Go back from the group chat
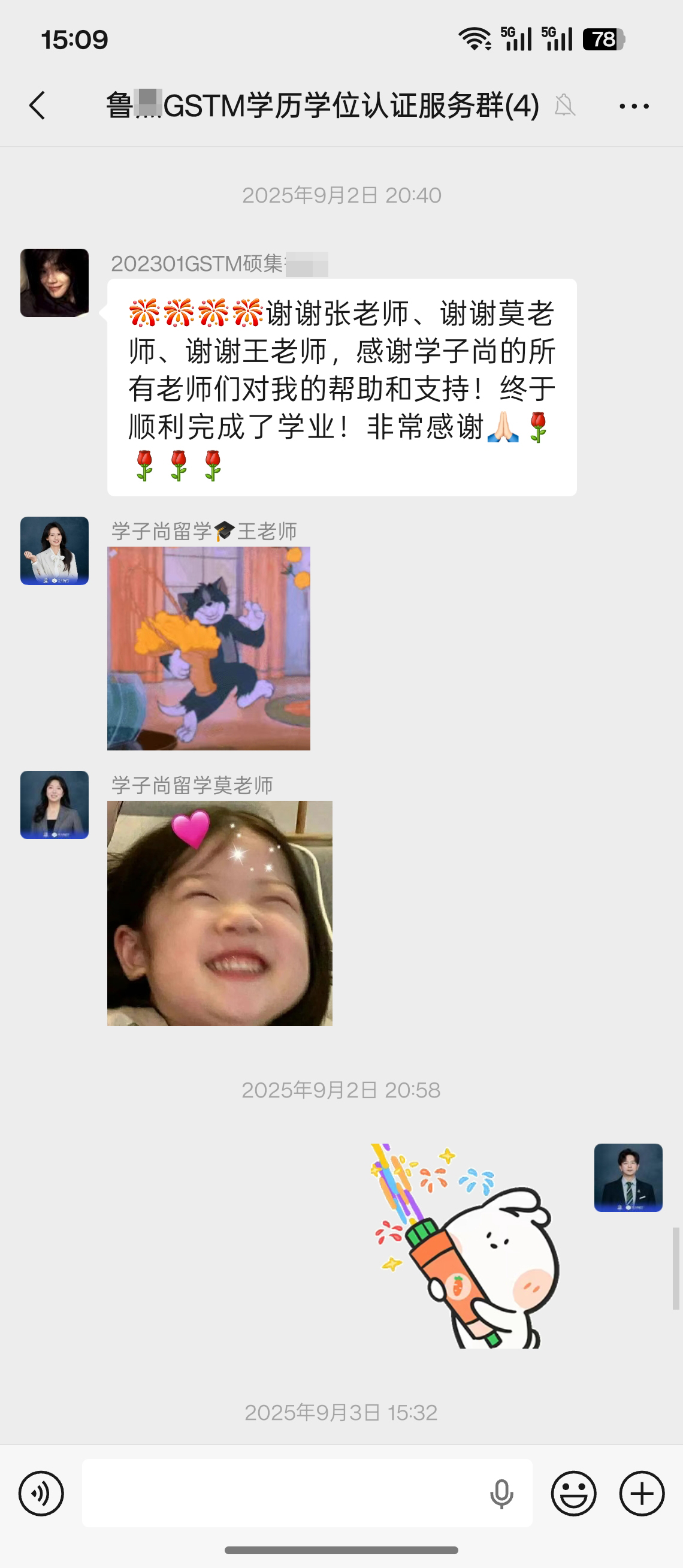Viewport: 683px width, 1568px height. pyautogui.click(x=38, y=106)
